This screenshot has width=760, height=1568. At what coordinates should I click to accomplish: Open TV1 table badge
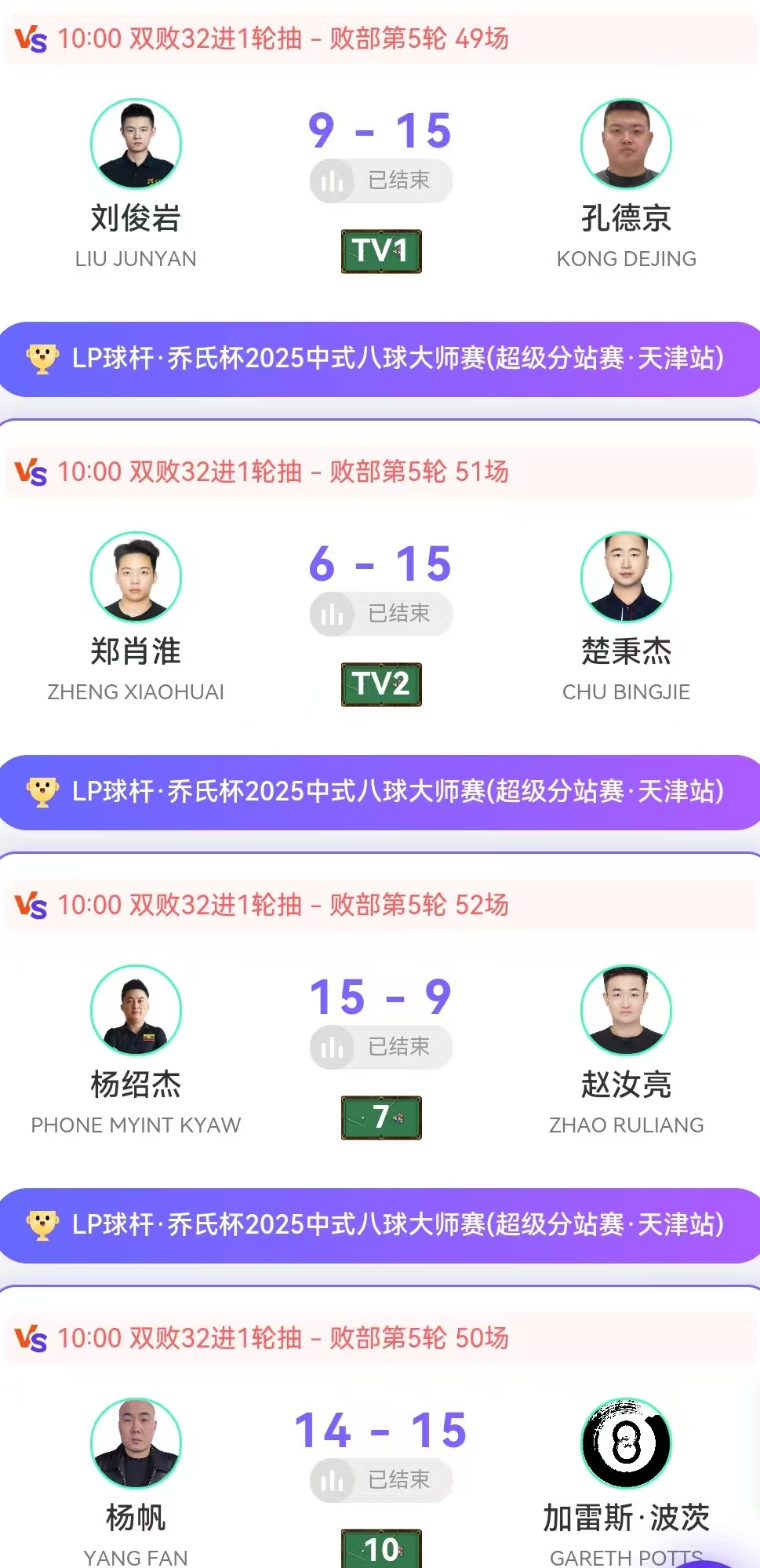[381, 251]
